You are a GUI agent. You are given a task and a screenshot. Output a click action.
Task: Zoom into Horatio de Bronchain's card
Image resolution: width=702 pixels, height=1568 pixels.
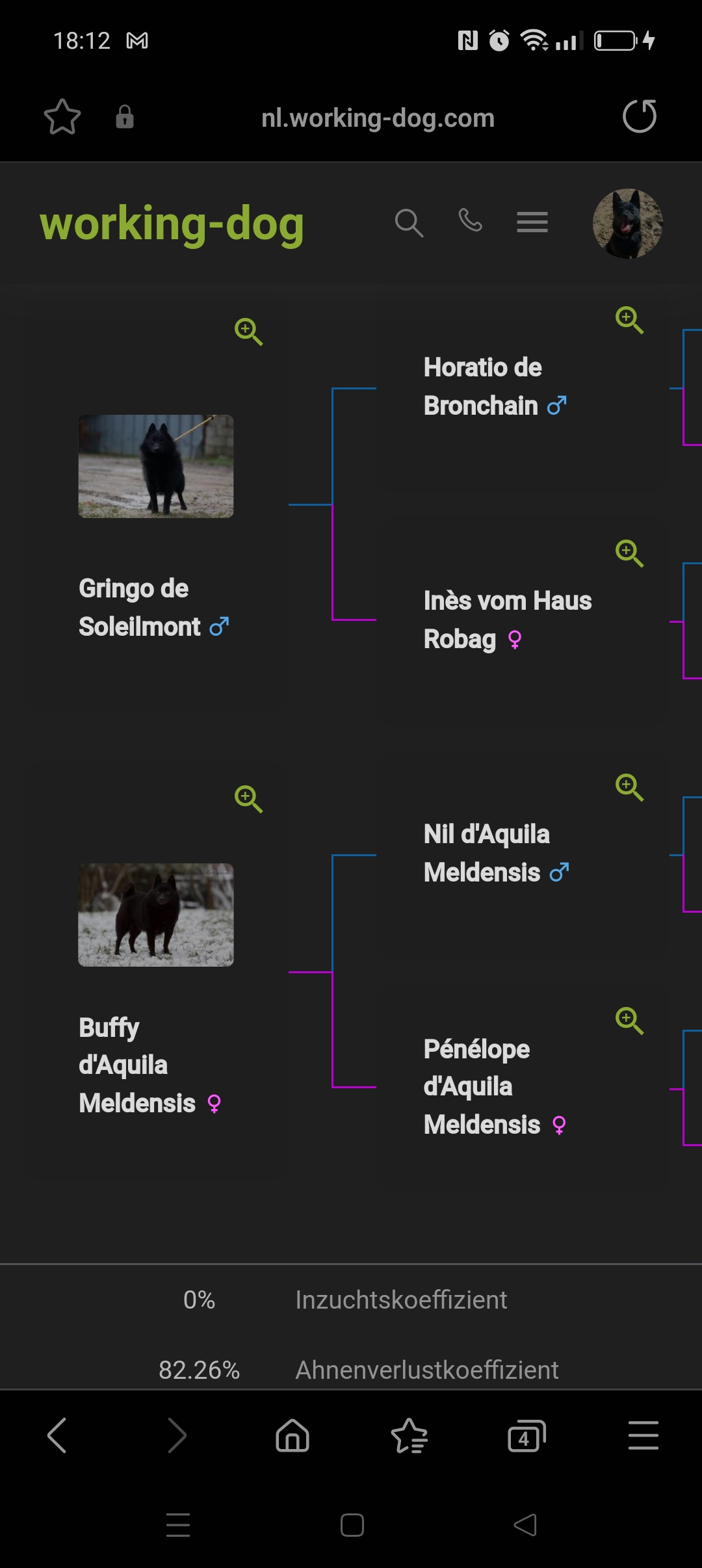point(629,320)
